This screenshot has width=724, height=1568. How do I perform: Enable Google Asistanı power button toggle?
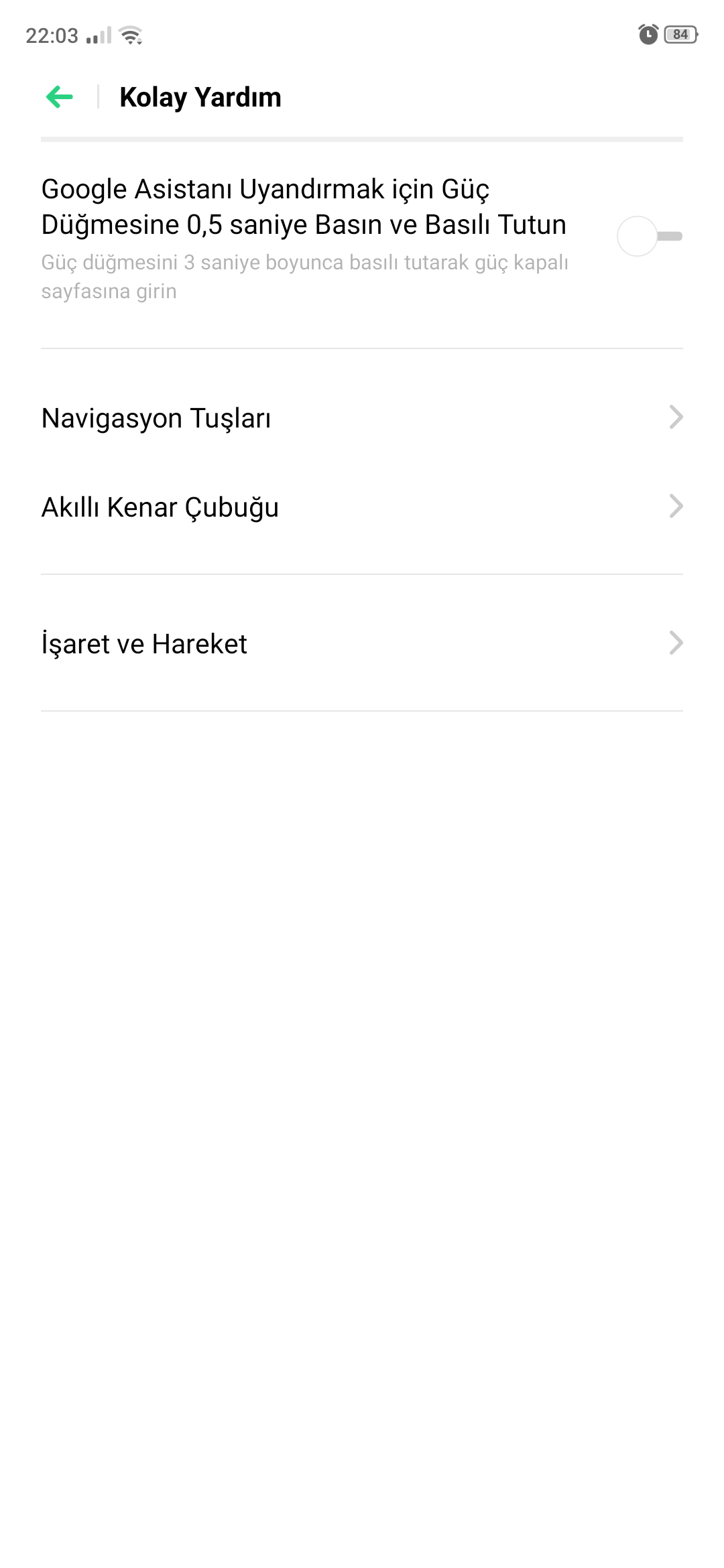click(650, 236)
